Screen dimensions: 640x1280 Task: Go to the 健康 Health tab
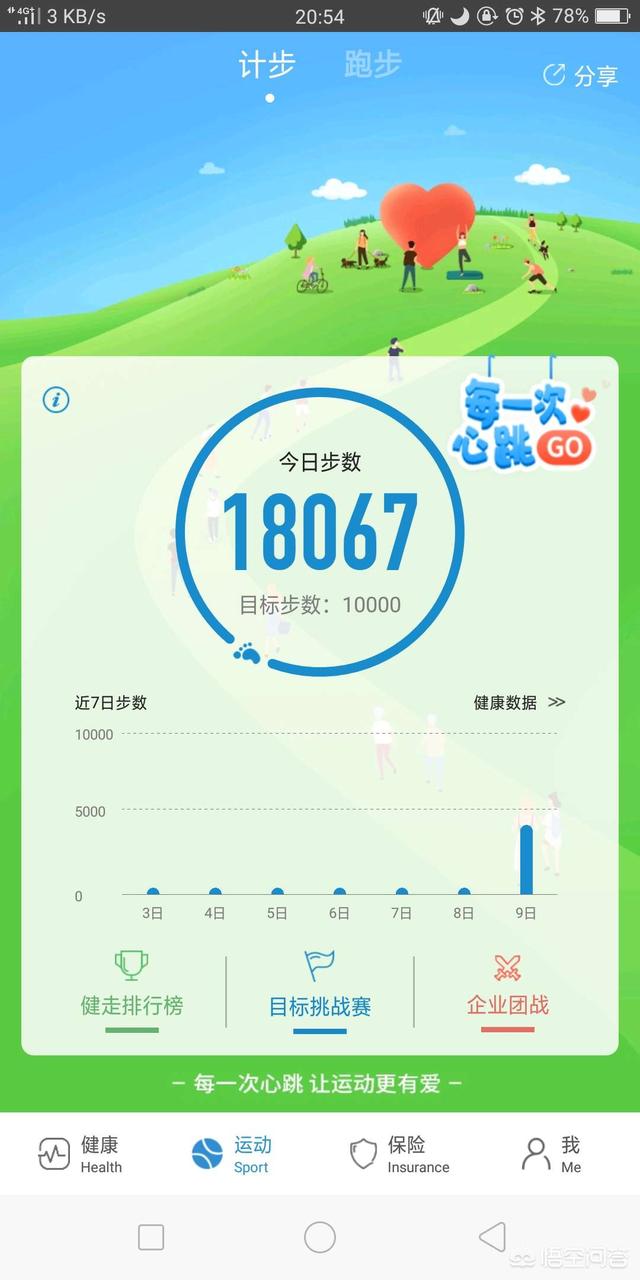(81, 1154)
